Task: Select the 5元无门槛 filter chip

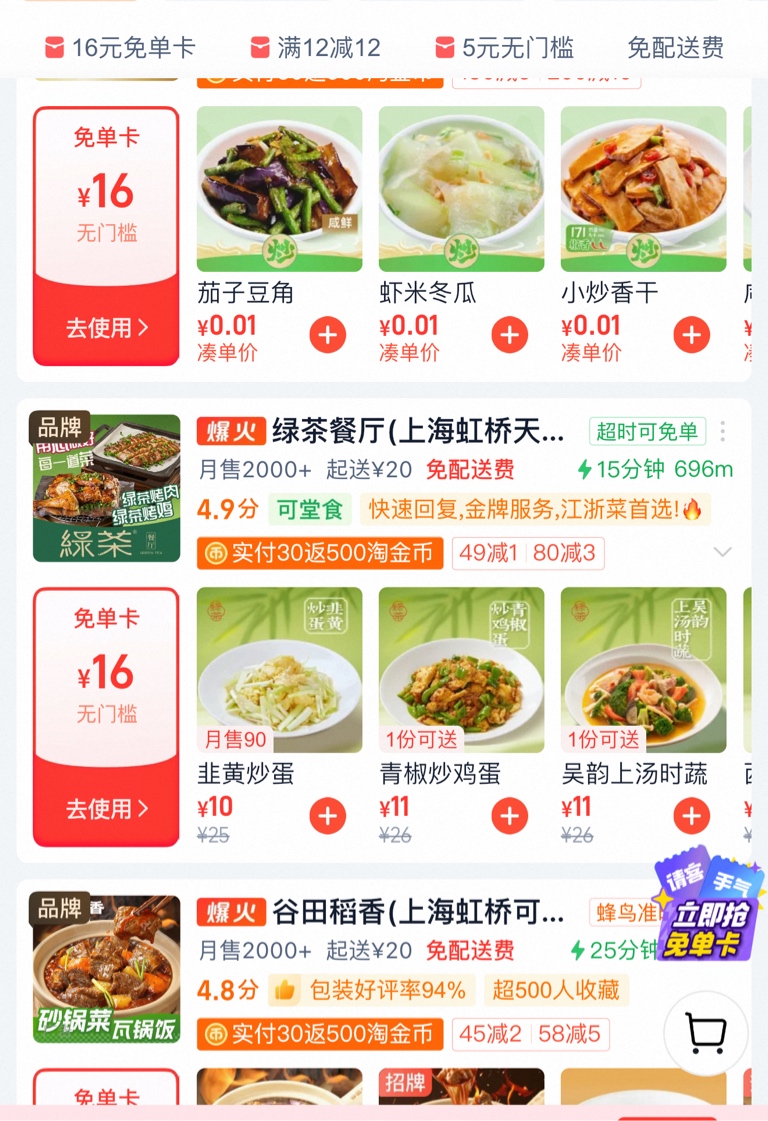Action: [x=505, y=48]
